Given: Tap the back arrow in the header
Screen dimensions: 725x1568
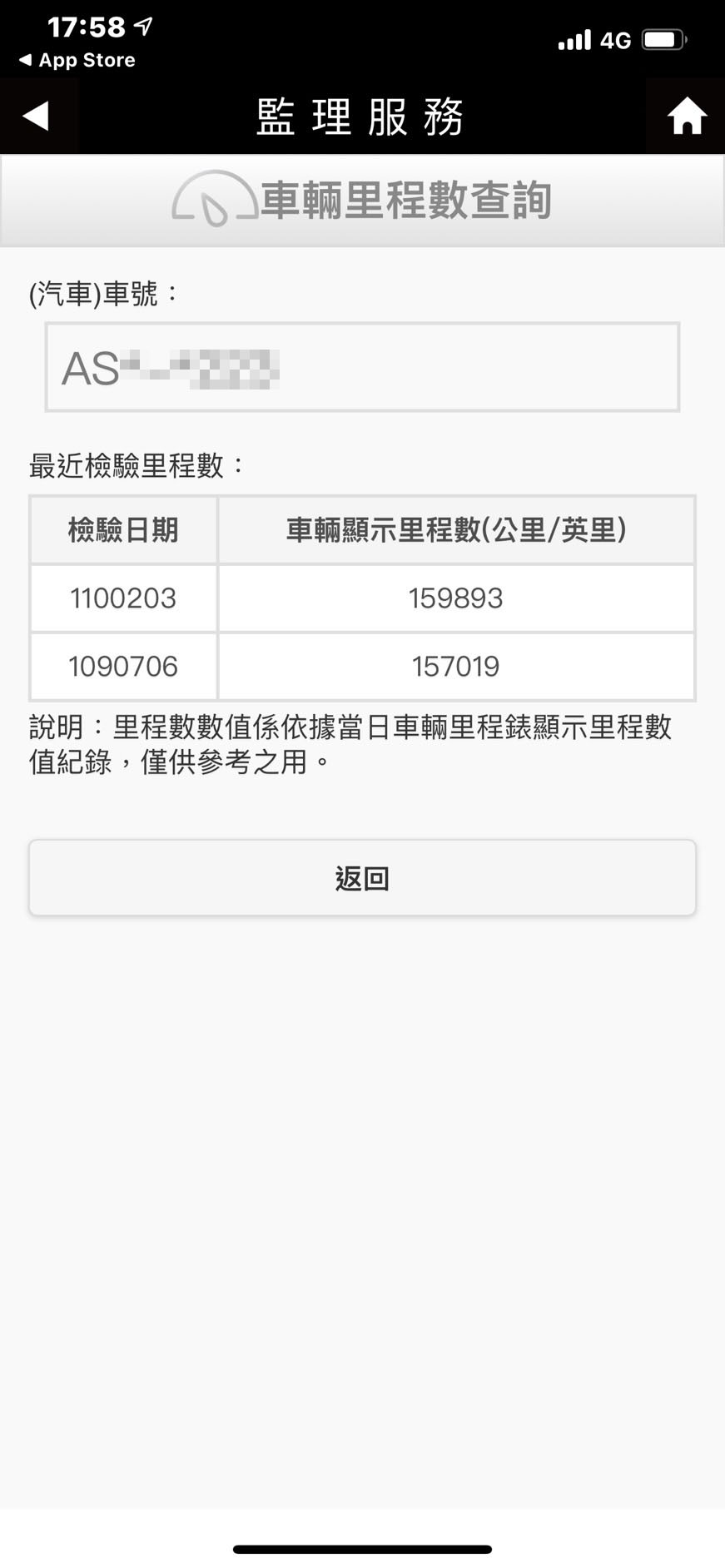Looking at the screenshot, I should pos(36,116).
